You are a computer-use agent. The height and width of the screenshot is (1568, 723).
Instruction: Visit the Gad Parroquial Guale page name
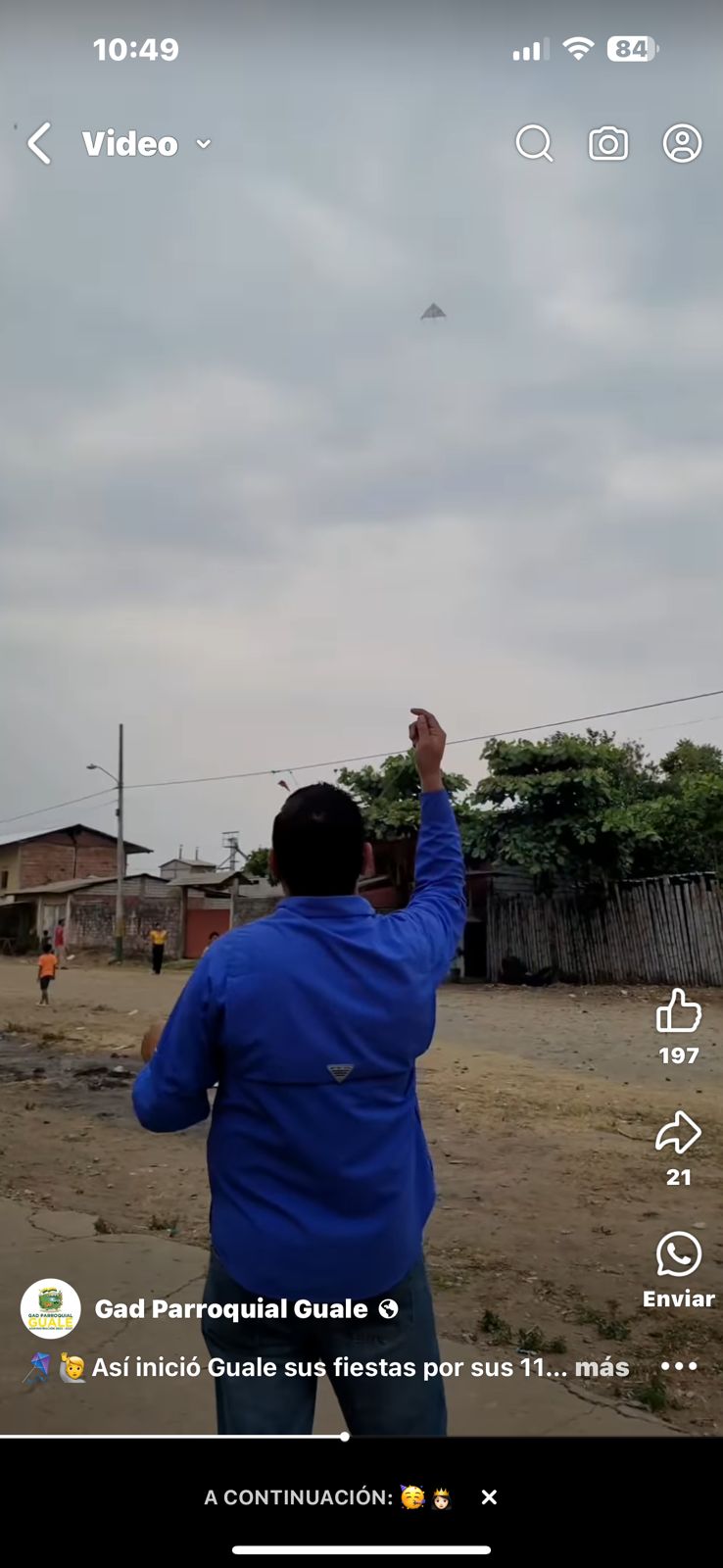[231, 1309]
